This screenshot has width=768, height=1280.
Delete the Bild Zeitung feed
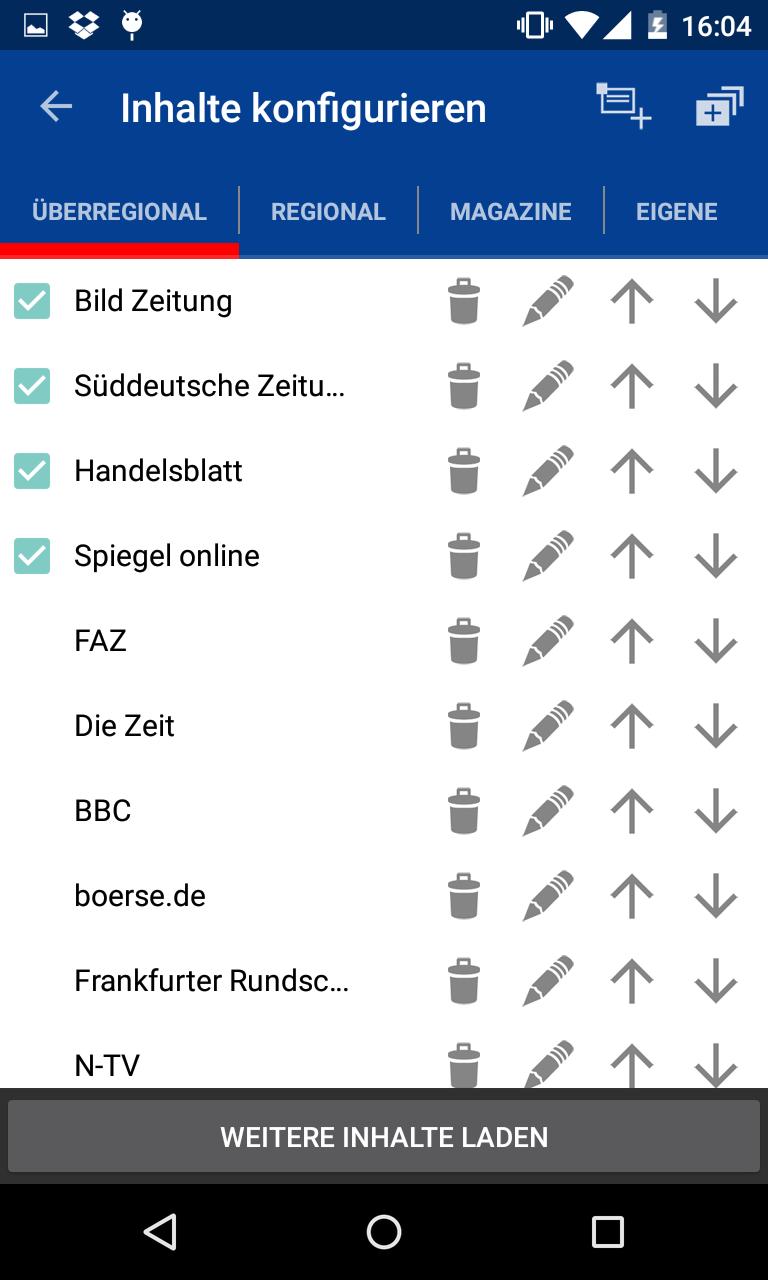pyautogui.click(x=462, y=300)
